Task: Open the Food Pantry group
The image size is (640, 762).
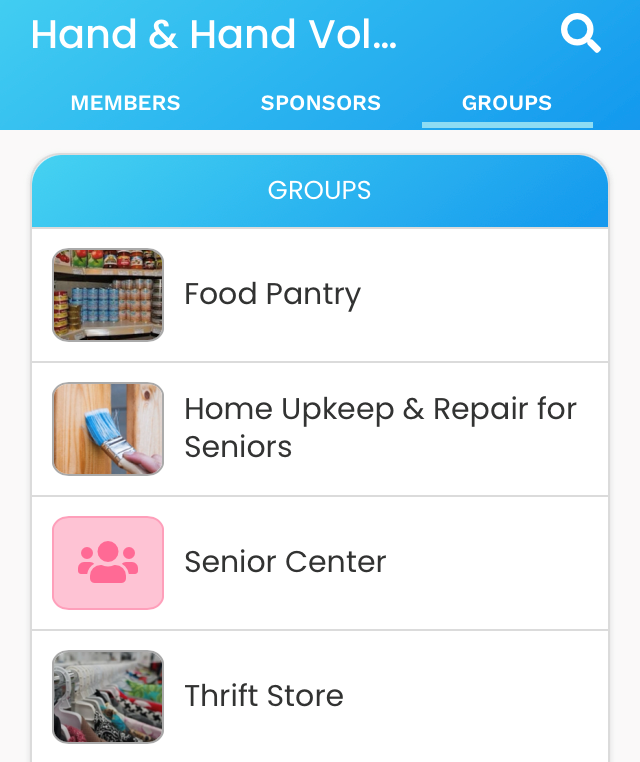Action: point(320,295)
